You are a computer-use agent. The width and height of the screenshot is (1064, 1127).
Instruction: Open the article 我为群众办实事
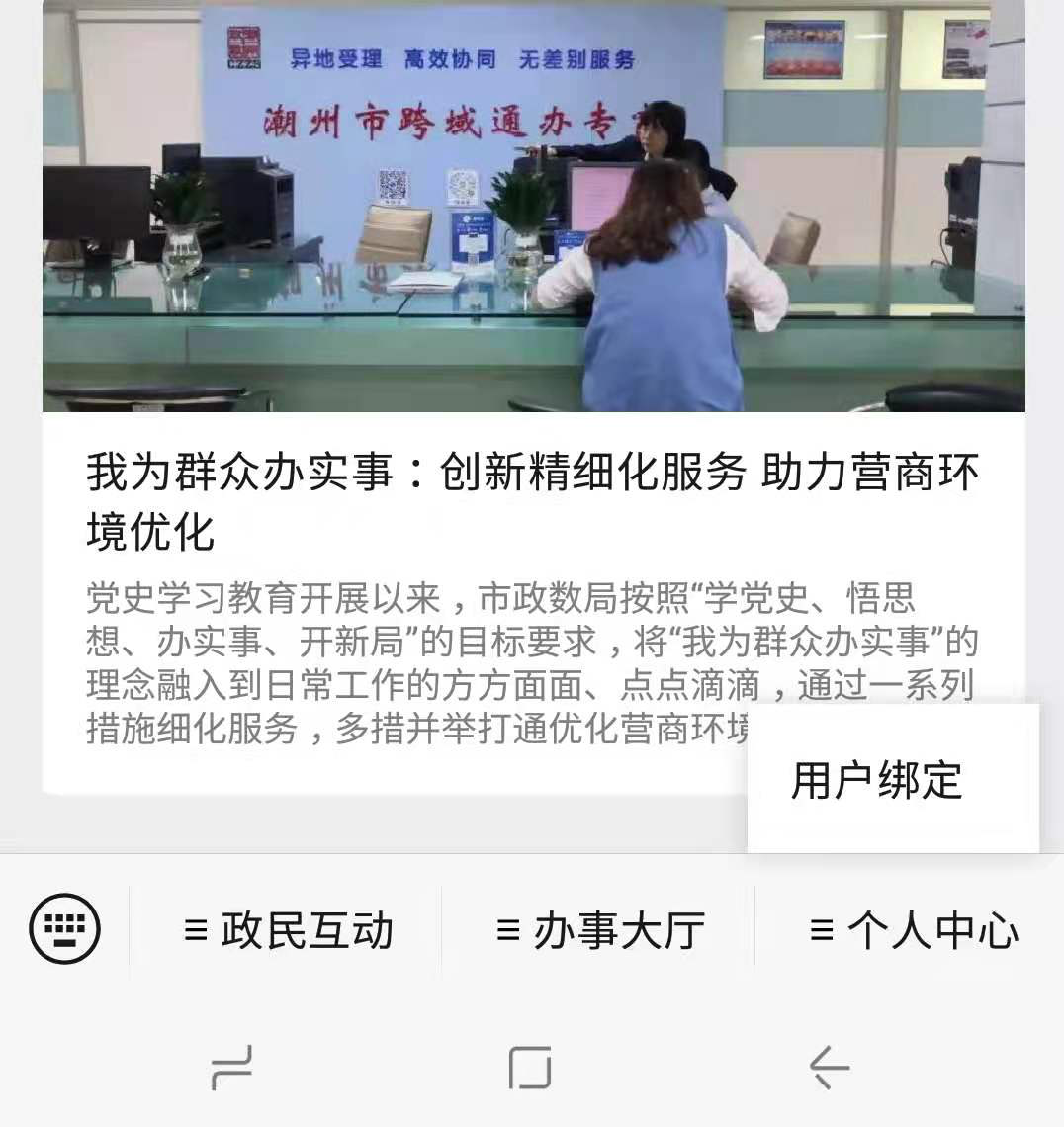click(532, 500)
